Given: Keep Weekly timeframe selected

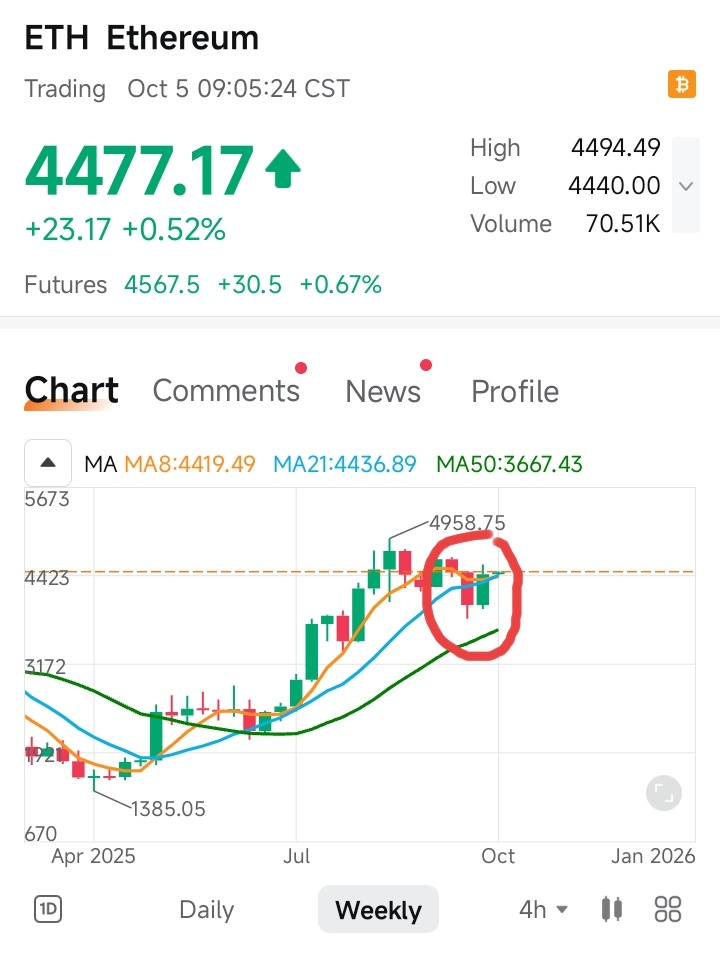Looking at the screenshot, I should tap(378, 909).
